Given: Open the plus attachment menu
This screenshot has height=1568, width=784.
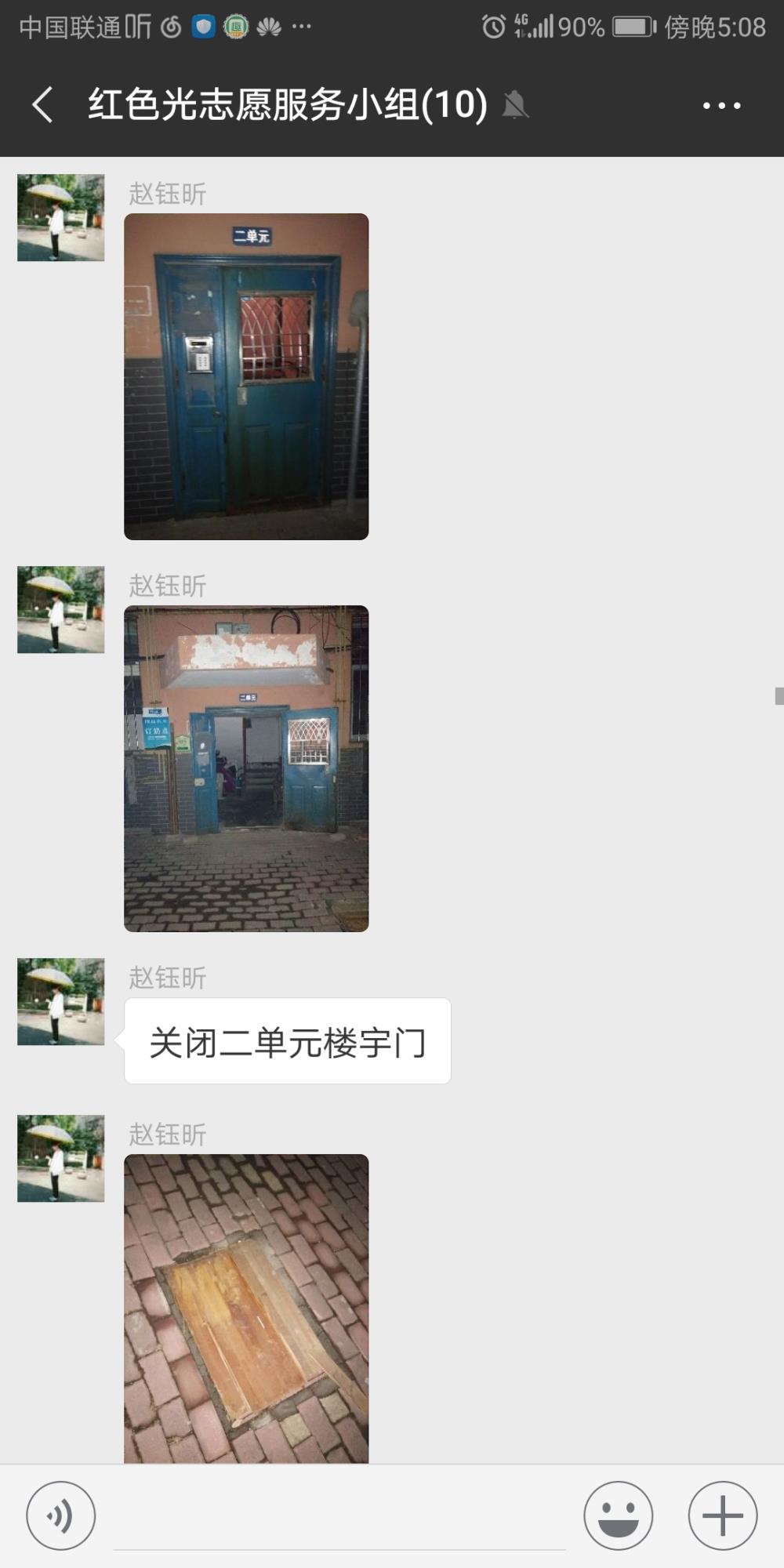Looking at the screenshot, I should [723, 1515].
